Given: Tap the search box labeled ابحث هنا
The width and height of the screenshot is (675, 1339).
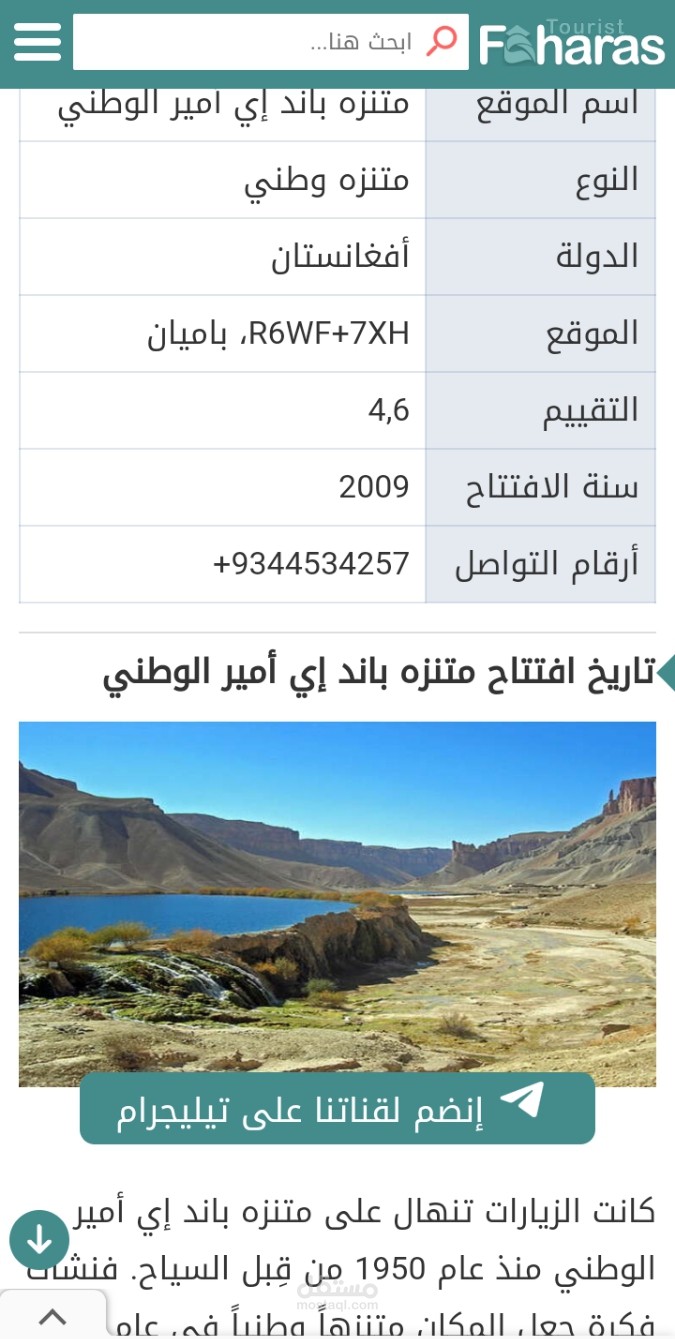Looking at the screenshot, I should coord(270,42).
